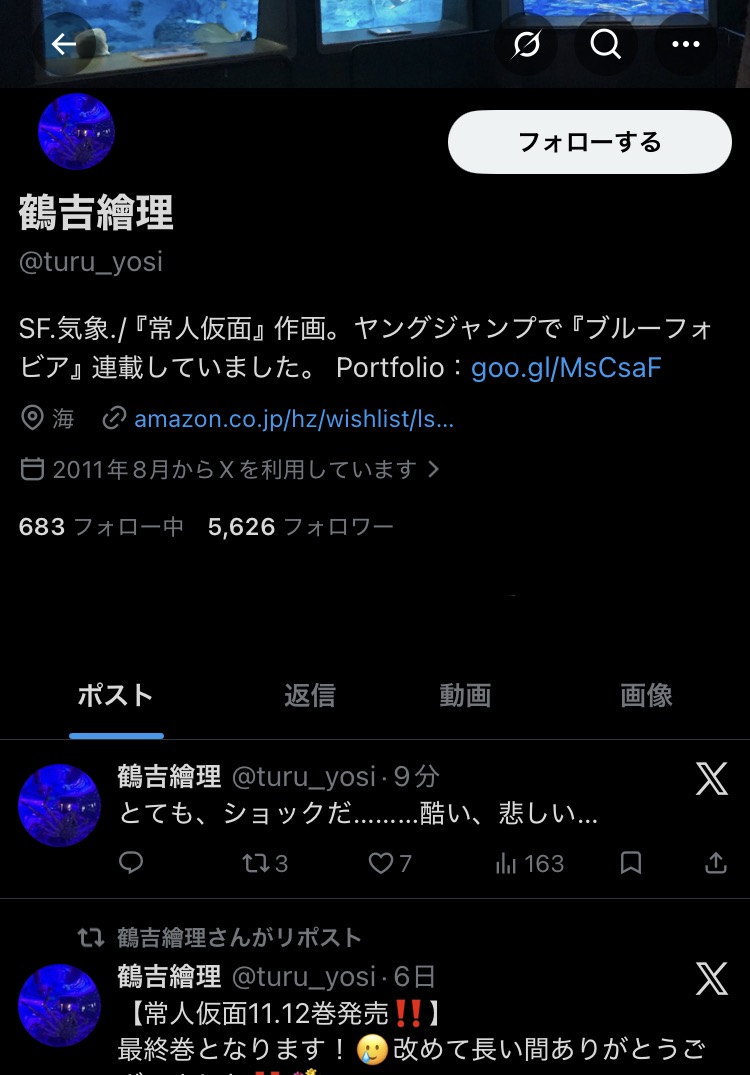The height and width of the screenshot is (1075, 750).
Task: View the 683 フォロー中 list
Action: [x=101, y=527]
